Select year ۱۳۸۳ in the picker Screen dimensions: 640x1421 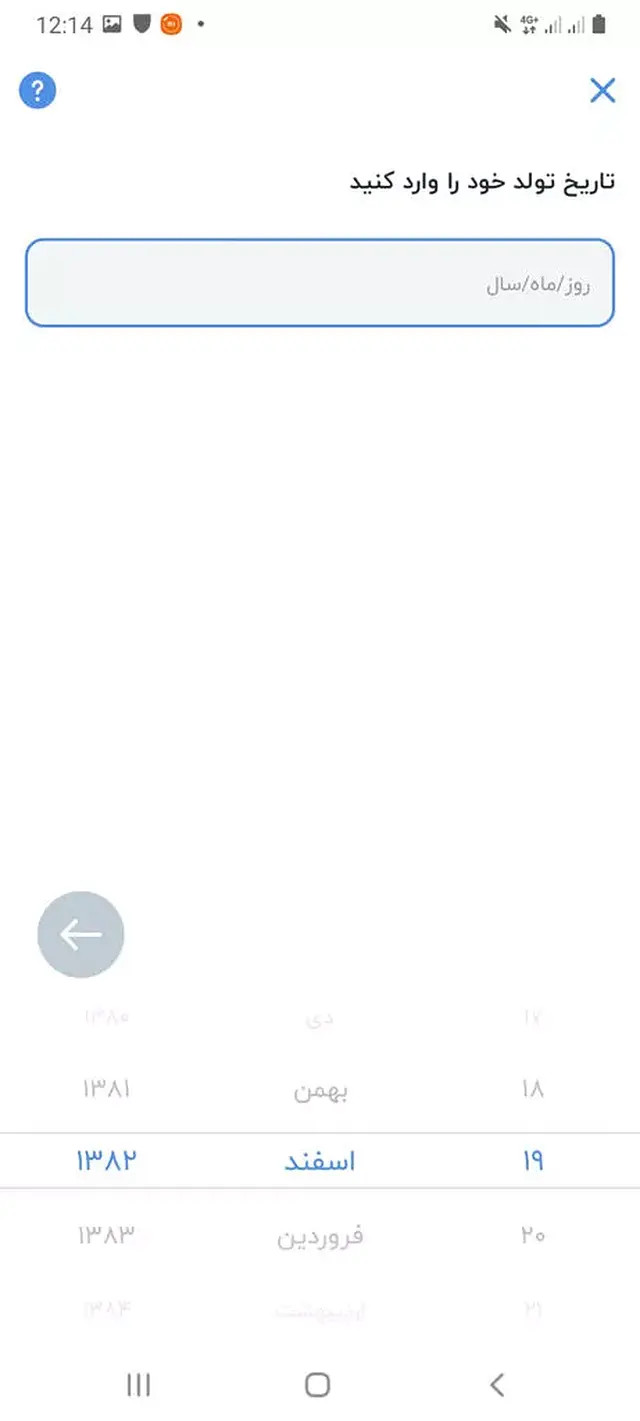(x=104, y=1235)
